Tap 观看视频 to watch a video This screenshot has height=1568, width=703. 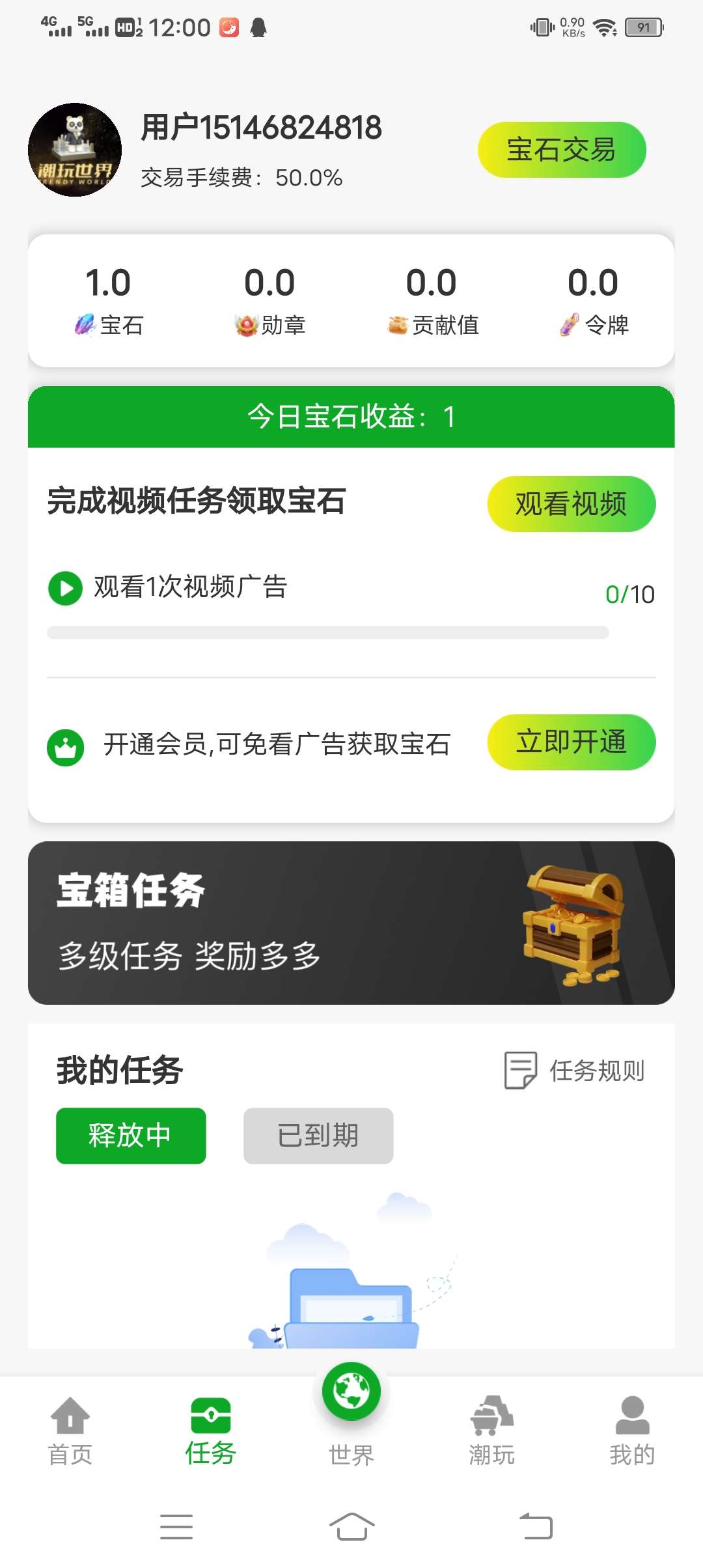(571, 503)
